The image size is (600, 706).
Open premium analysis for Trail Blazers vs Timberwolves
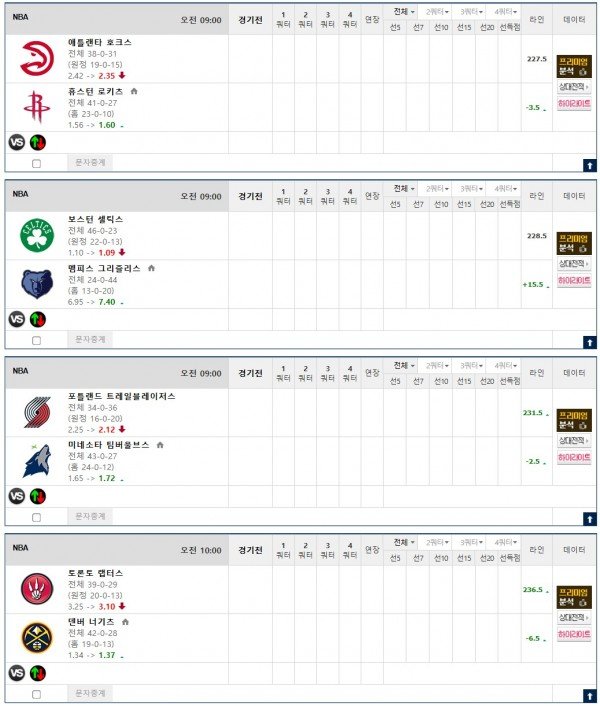click(573, 420)
